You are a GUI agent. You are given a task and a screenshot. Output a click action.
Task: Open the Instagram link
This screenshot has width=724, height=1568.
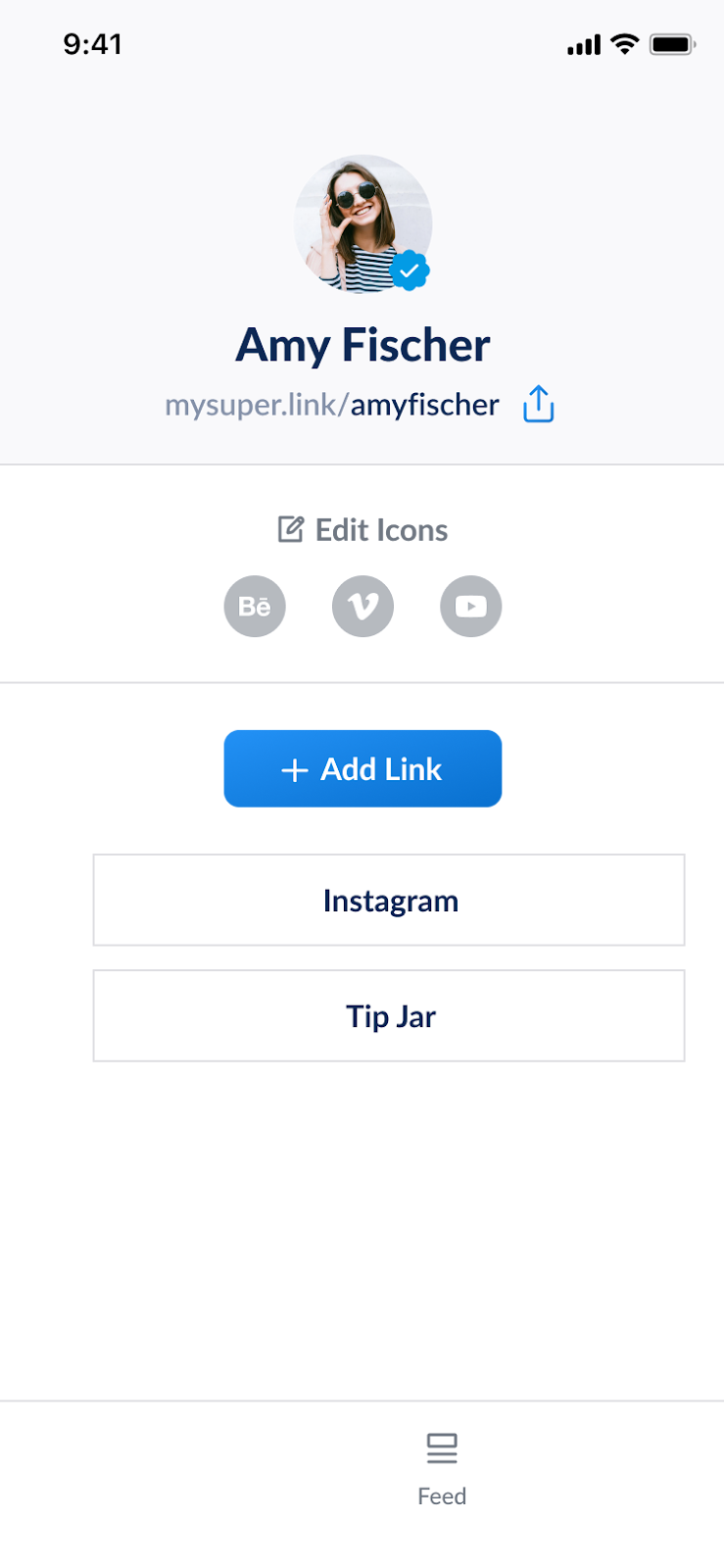click(x=389, y=900)
